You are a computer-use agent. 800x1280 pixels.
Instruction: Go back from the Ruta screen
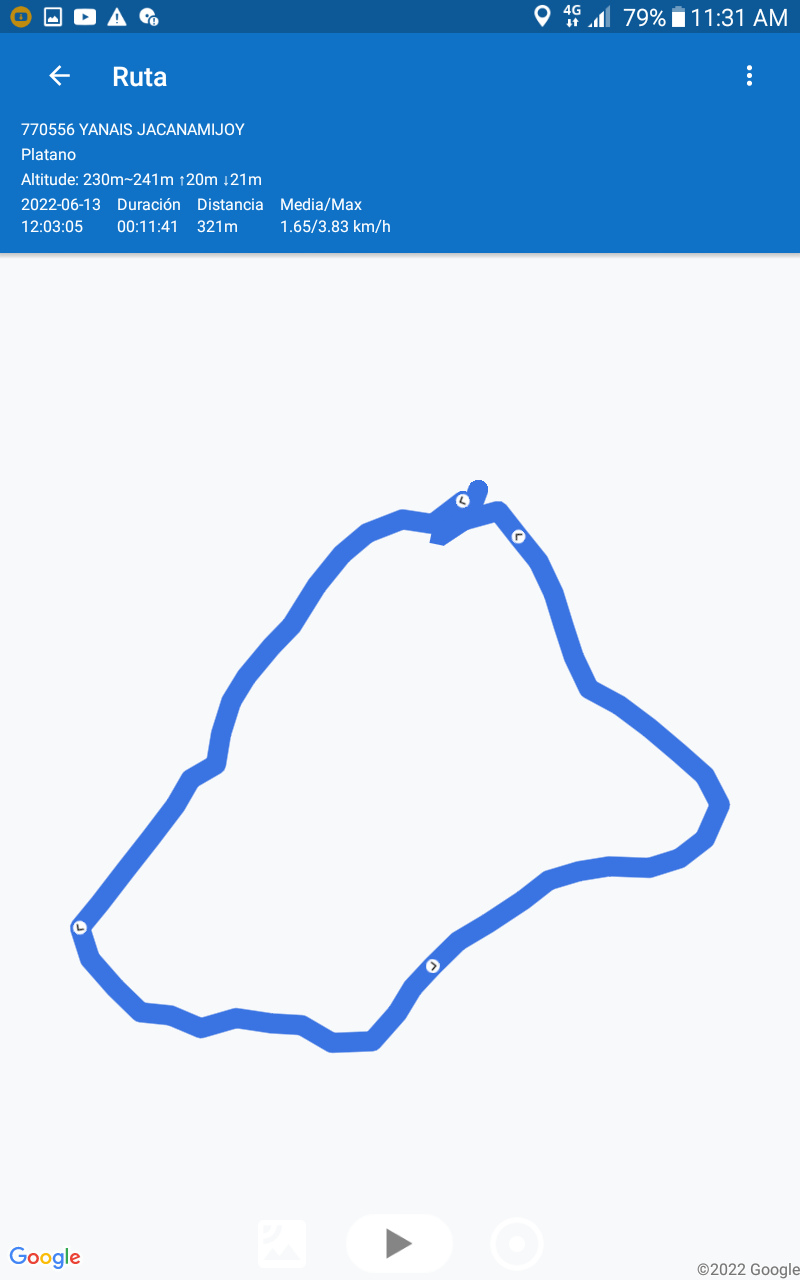(x=59, y=76)
